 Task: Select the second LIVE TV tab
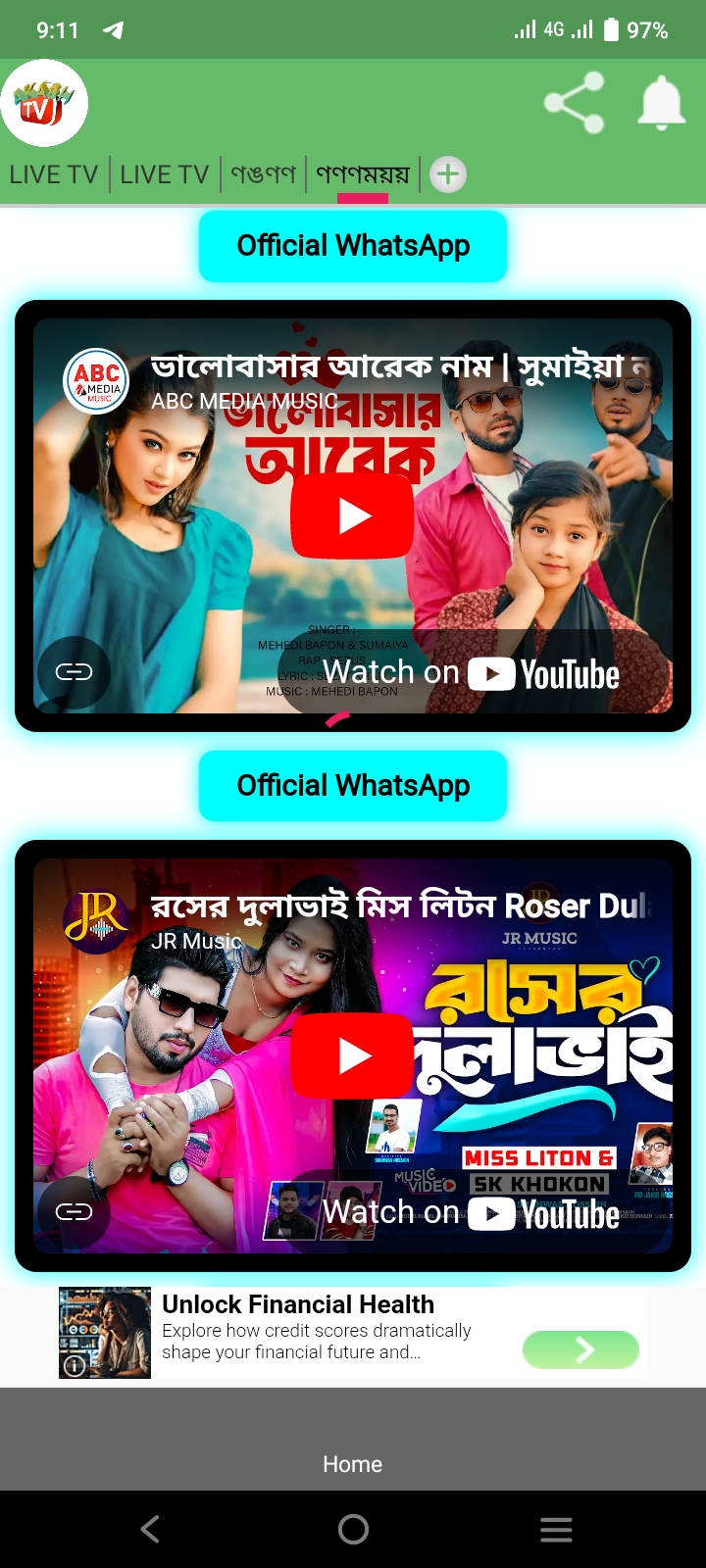coord(165,174)
